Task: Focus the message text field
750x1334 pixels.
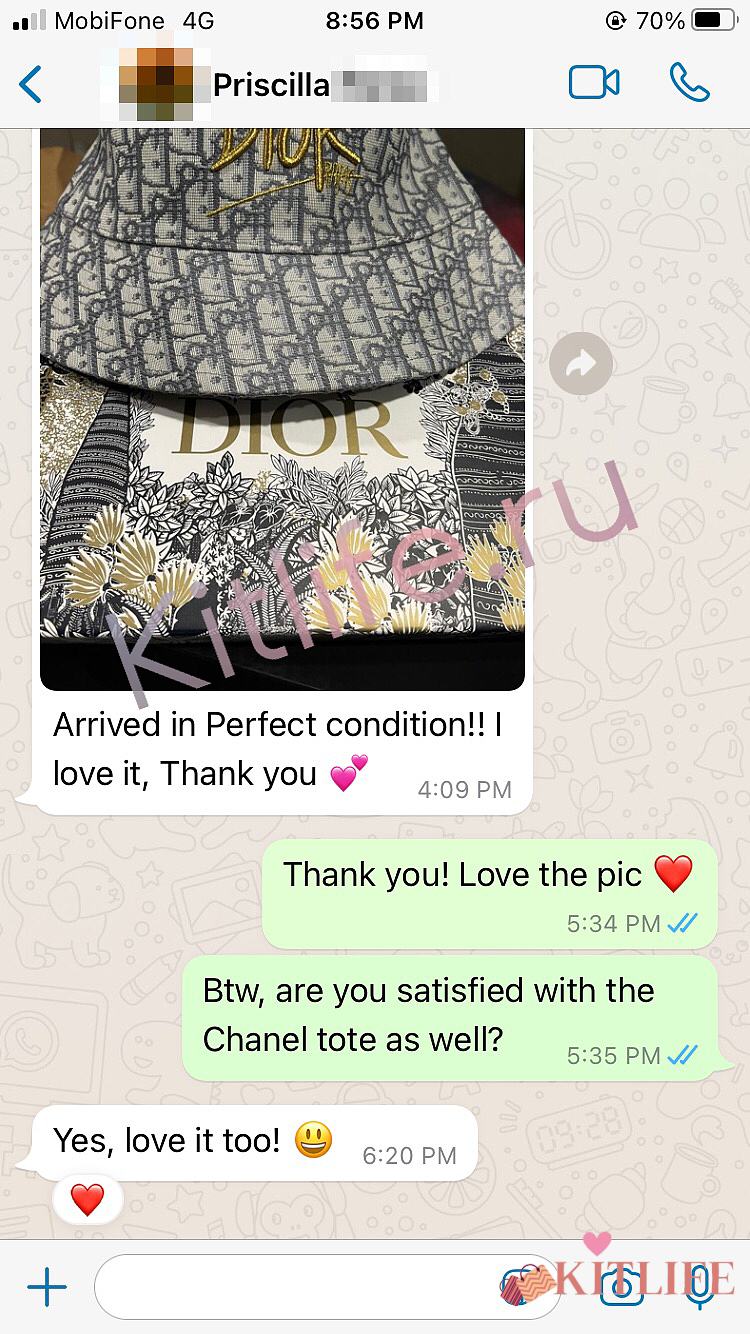Action: [300, 1287]
